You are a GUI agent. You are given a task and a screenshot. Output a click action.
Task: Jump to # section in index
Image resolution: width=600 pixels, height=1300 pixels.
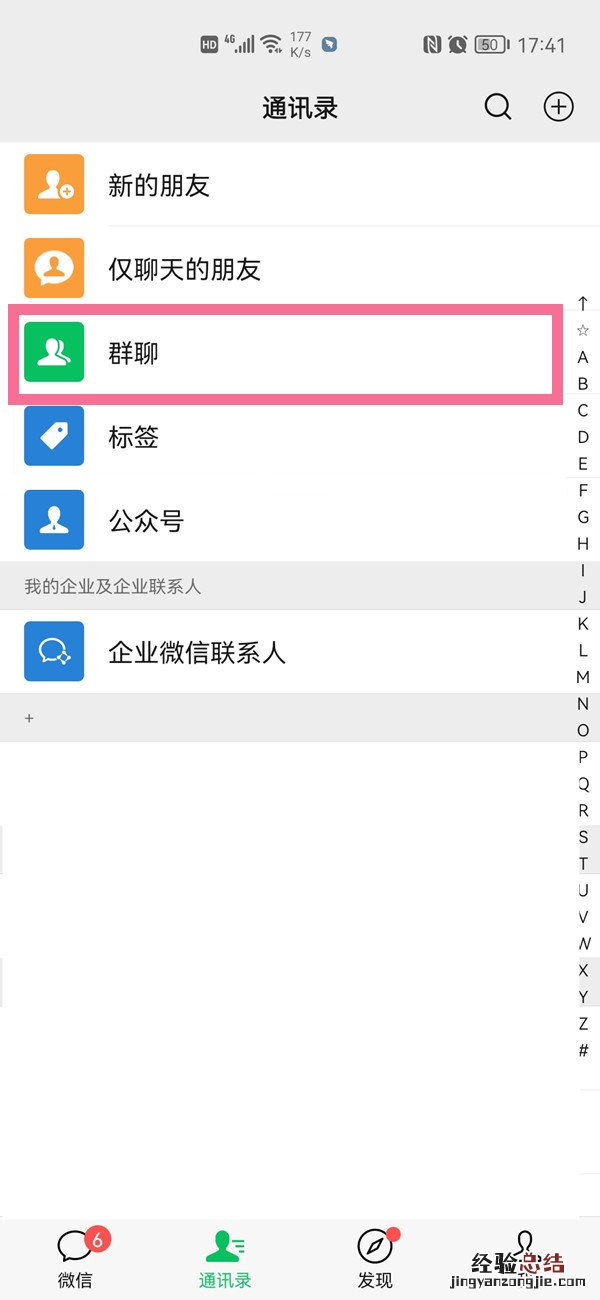coord(583,1050)
